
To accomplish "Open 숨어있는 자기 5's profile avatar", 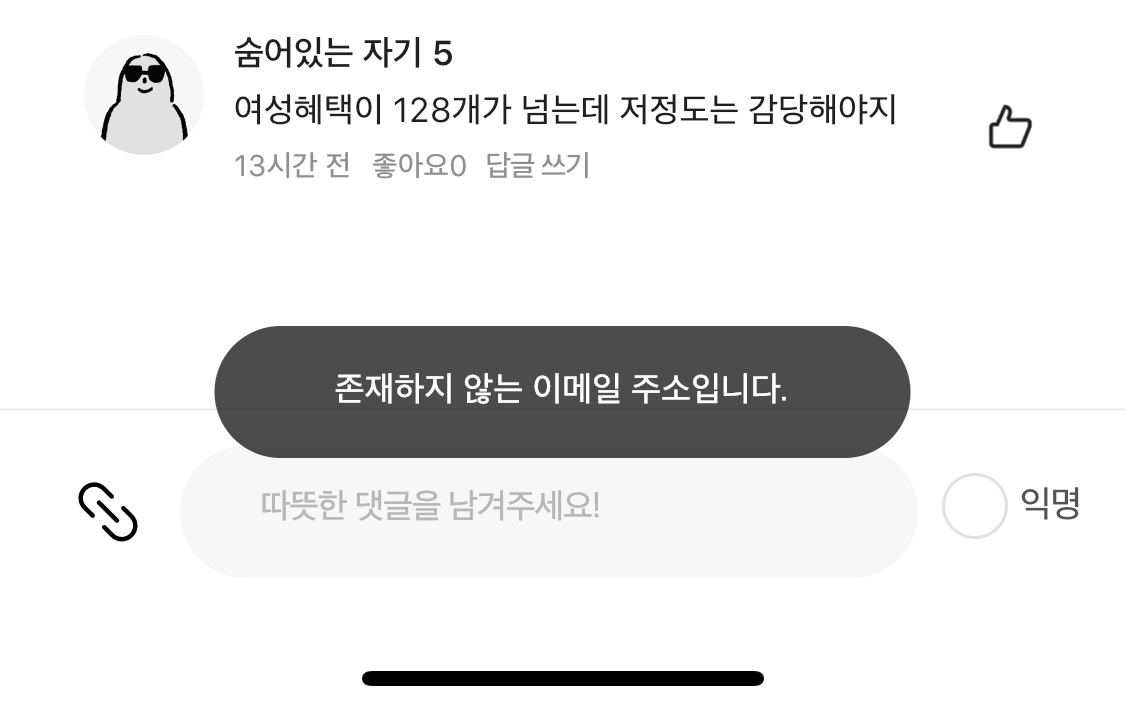I will 144,95.
